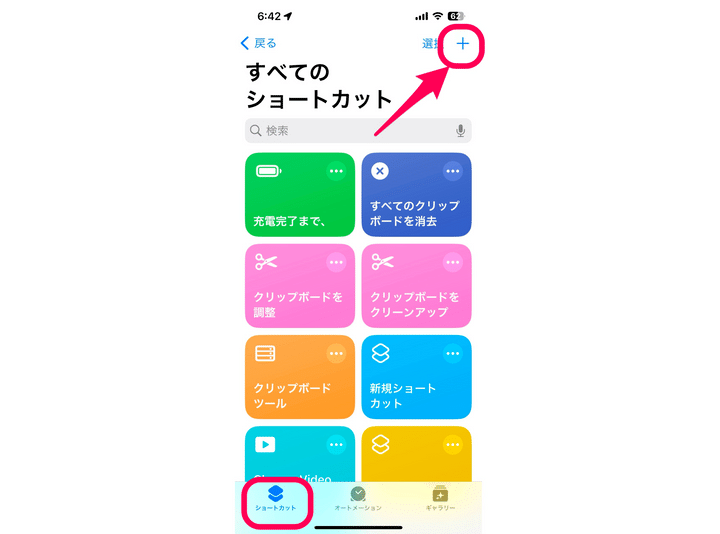Open options for クリップボードを調整
This screenshot has width=720, height=534.
click(336, 262)
